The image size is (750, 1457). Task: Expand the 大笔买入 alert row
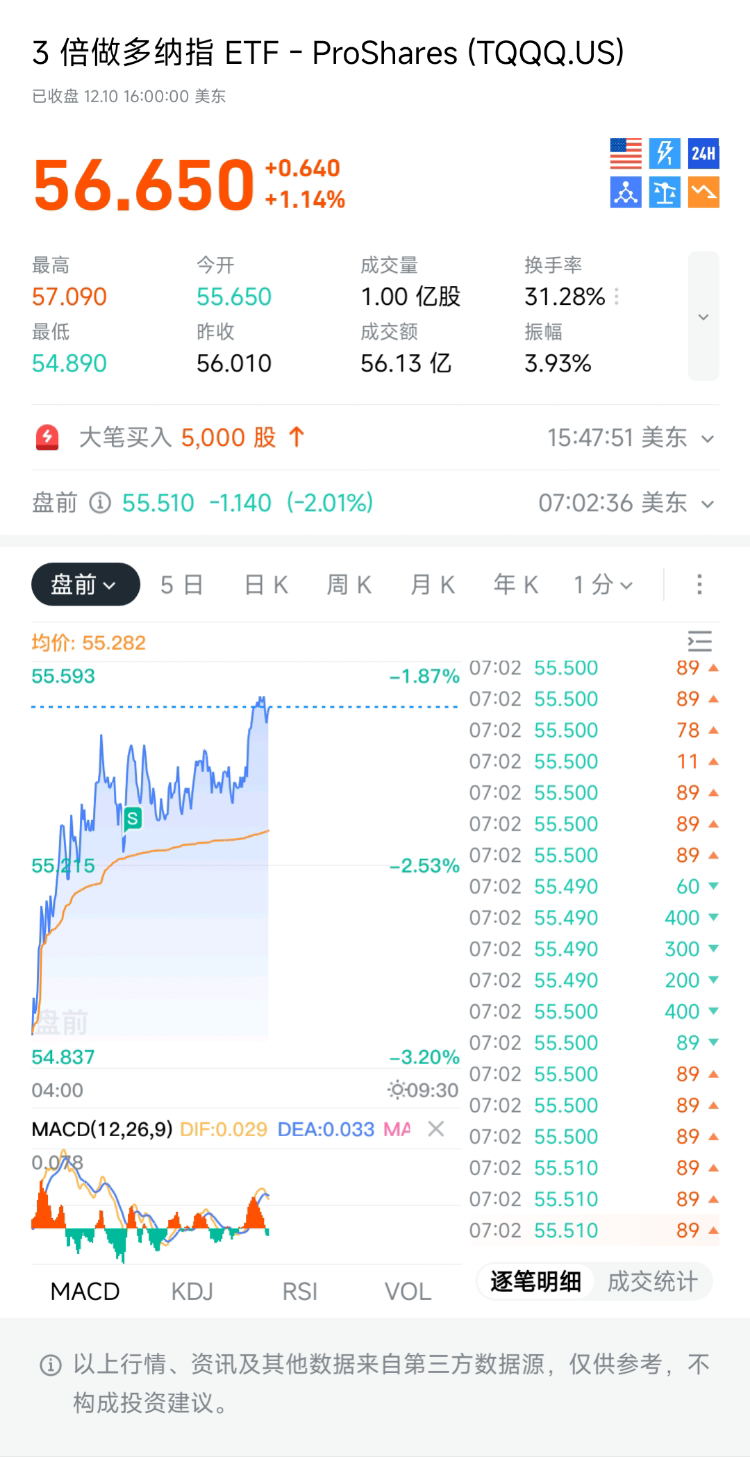point(708,438)
